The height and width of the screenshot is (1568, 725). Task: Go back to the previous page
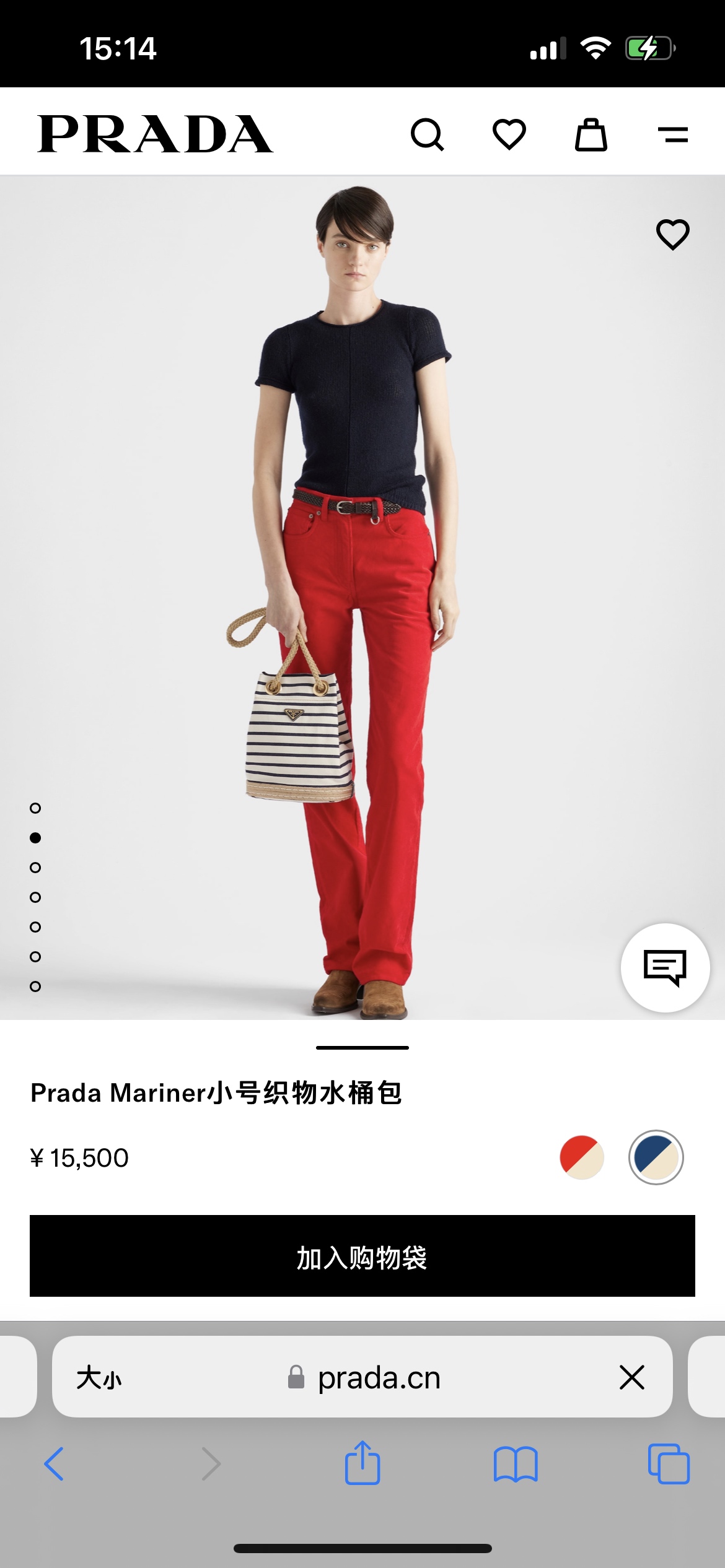[x=54, y=1464]
